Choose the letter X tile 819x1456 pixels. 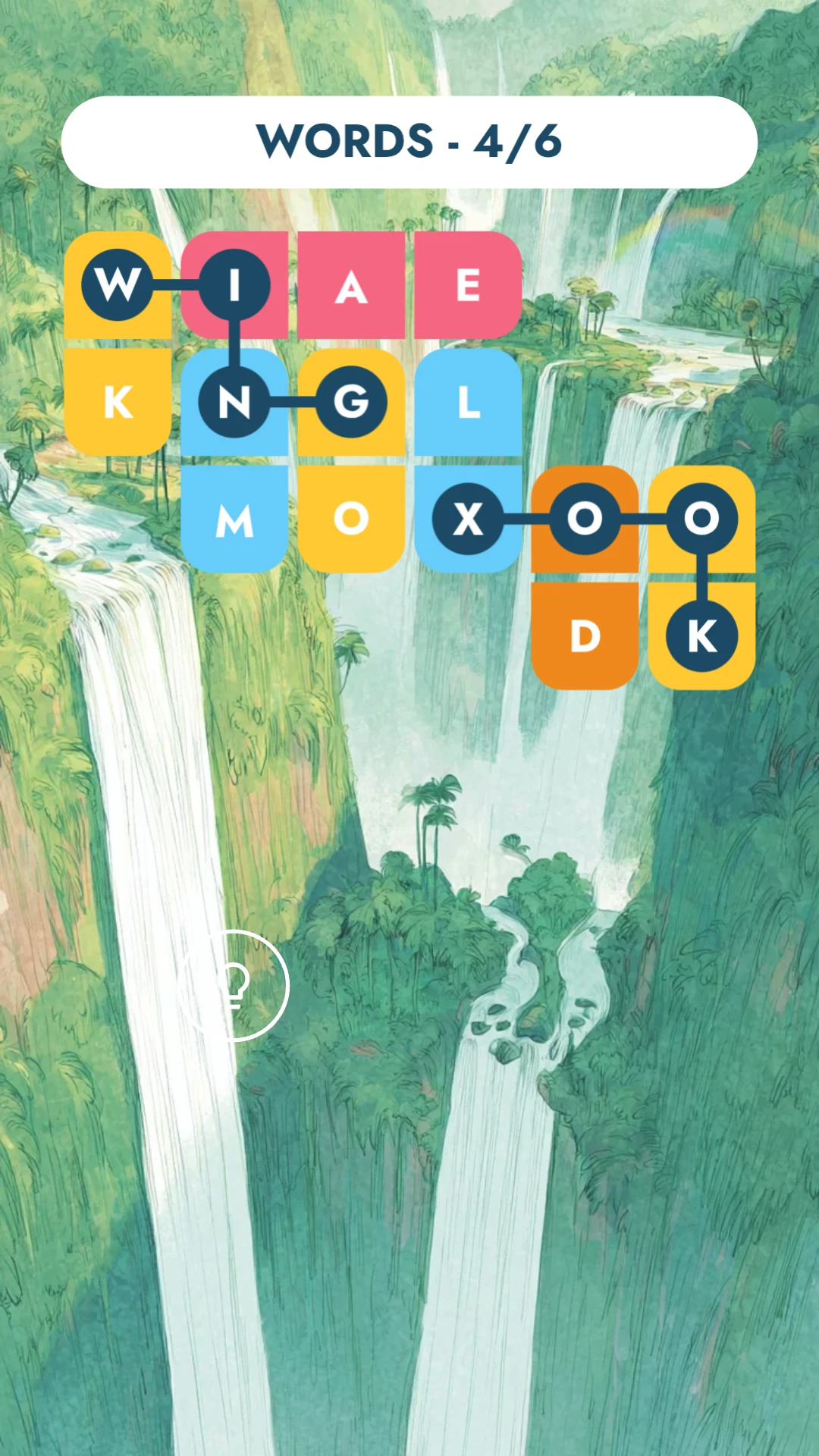pyautogui.click(x=468, y=519)
